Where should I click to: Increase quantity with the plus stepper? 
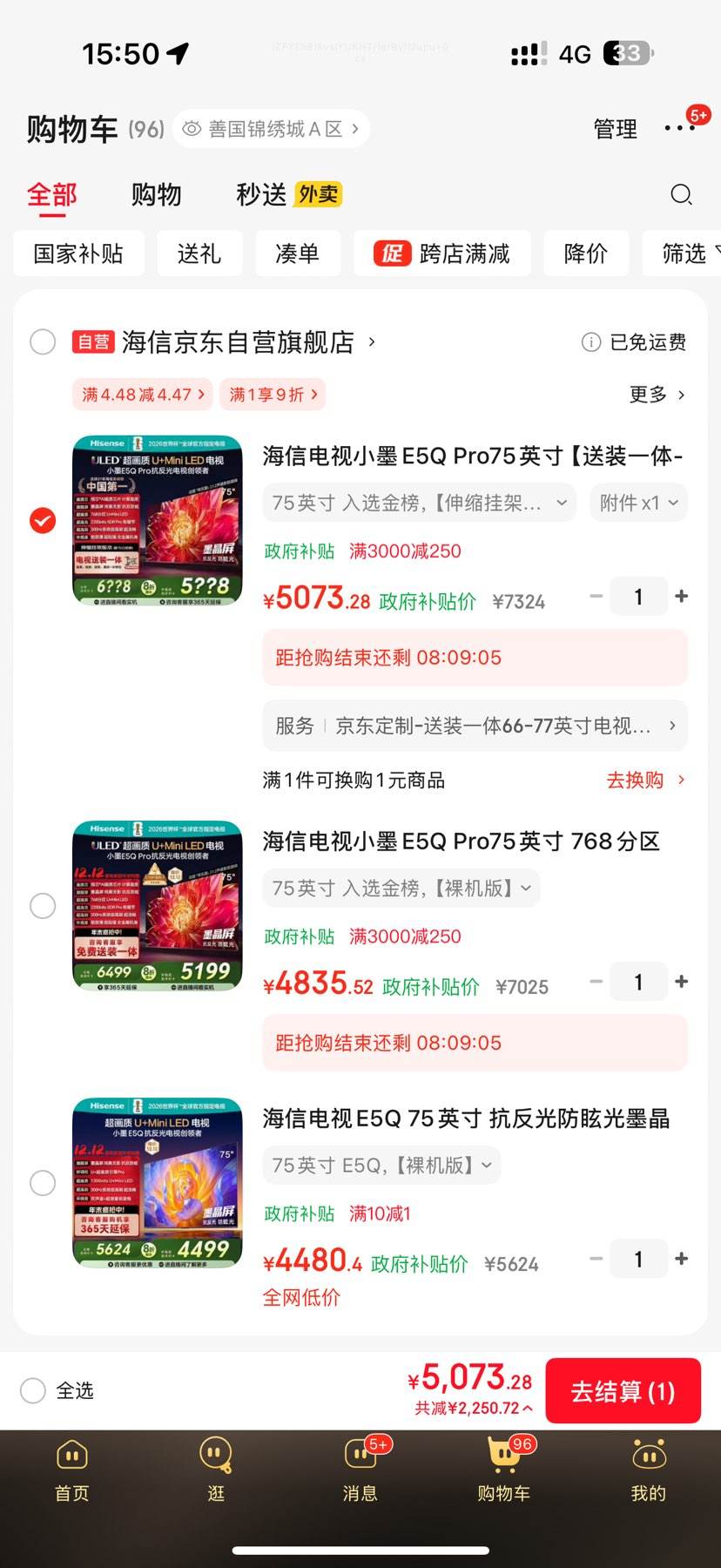[x=681, y=596]
